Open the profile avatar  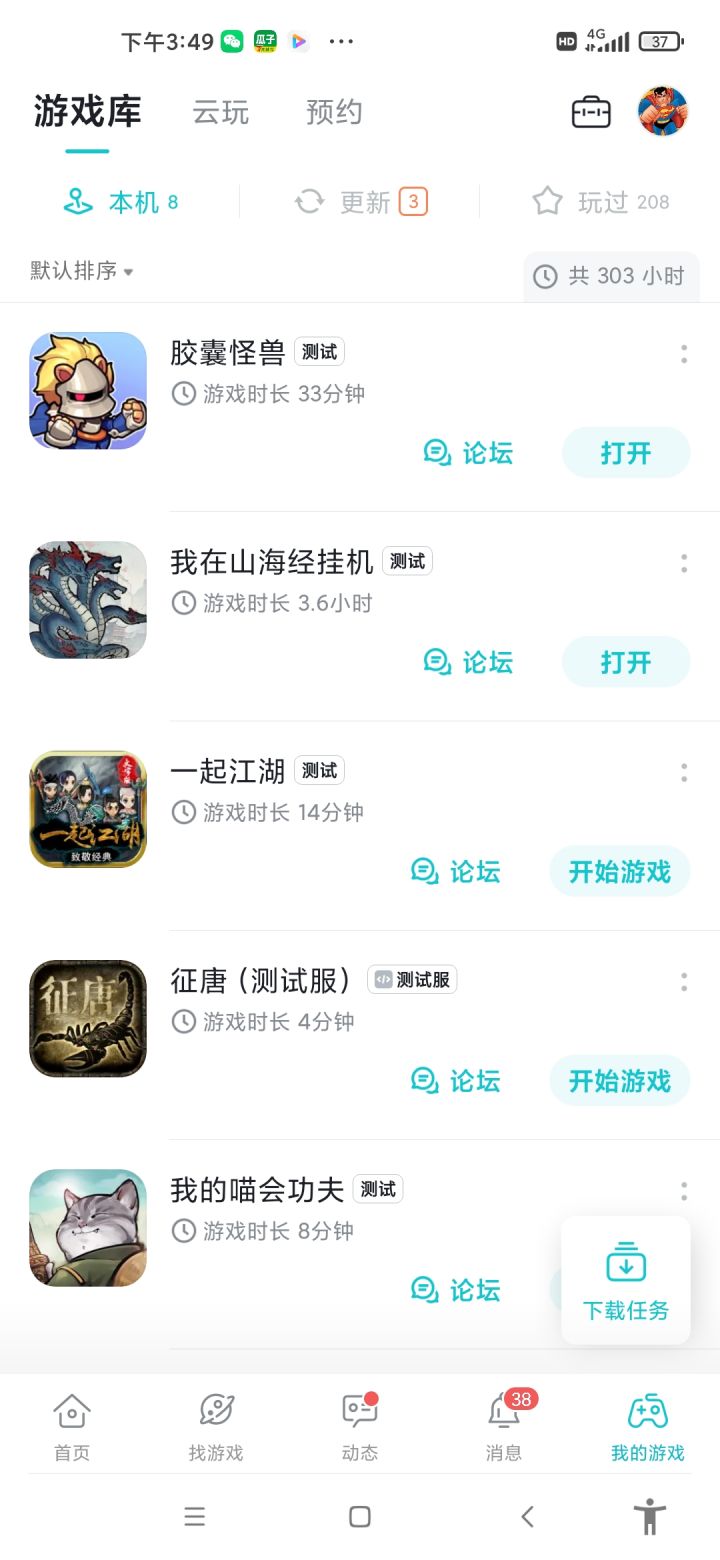[663, 112]
